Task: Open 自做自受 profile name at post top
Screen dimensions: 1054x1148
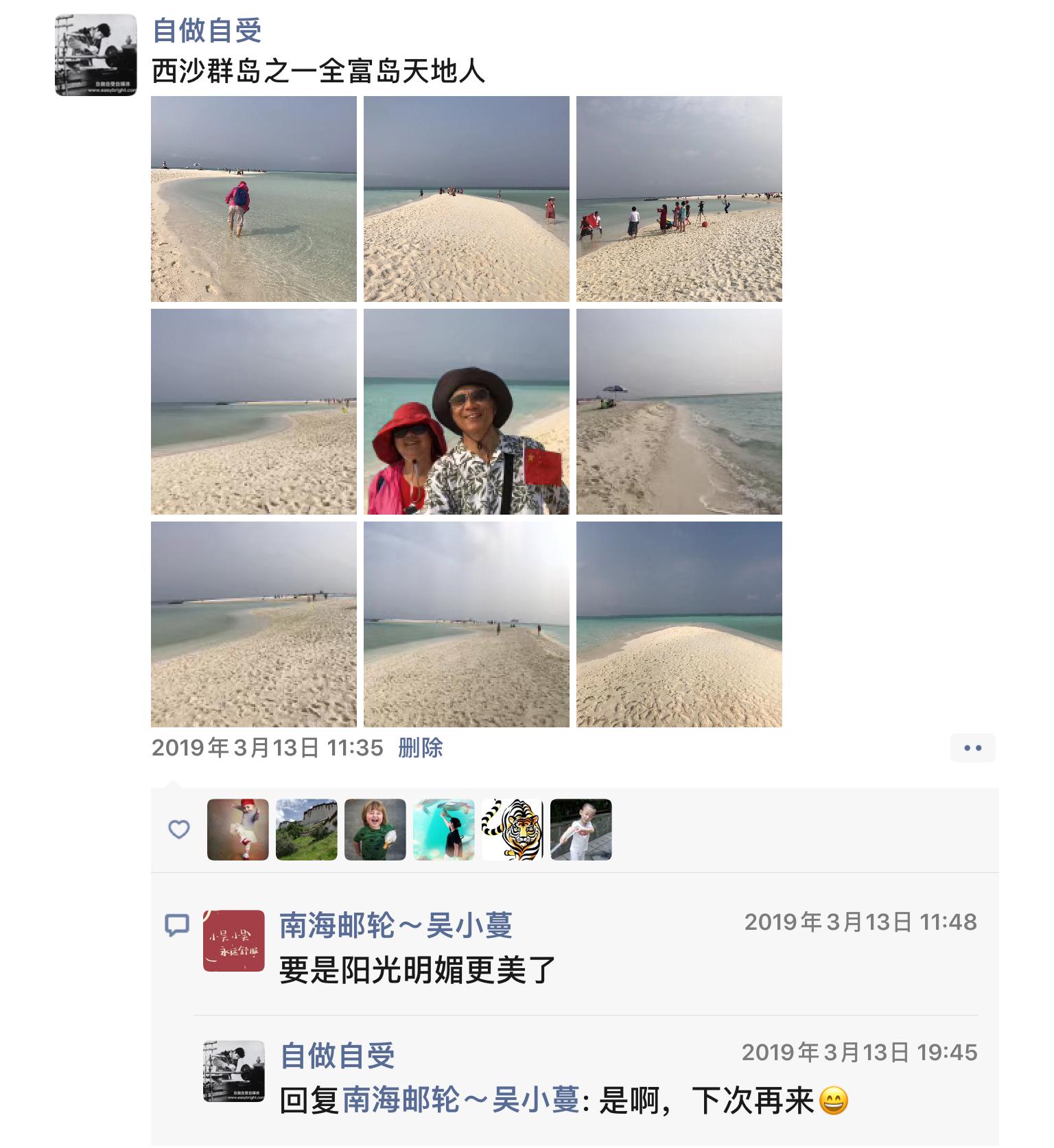Action: click(207, 31)
